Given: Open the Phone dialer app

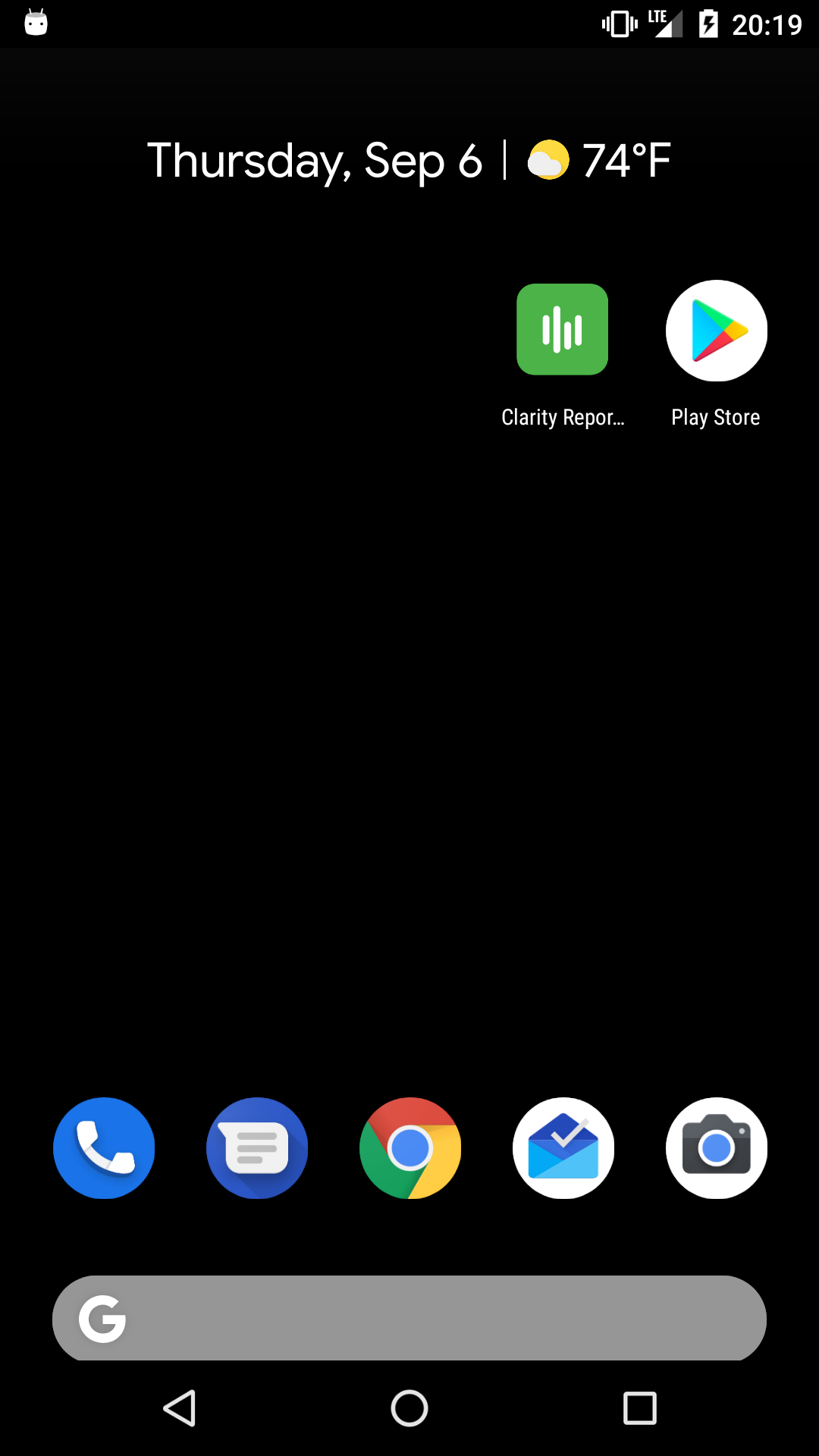Looking at the screenshot, I should (104, 1147).
